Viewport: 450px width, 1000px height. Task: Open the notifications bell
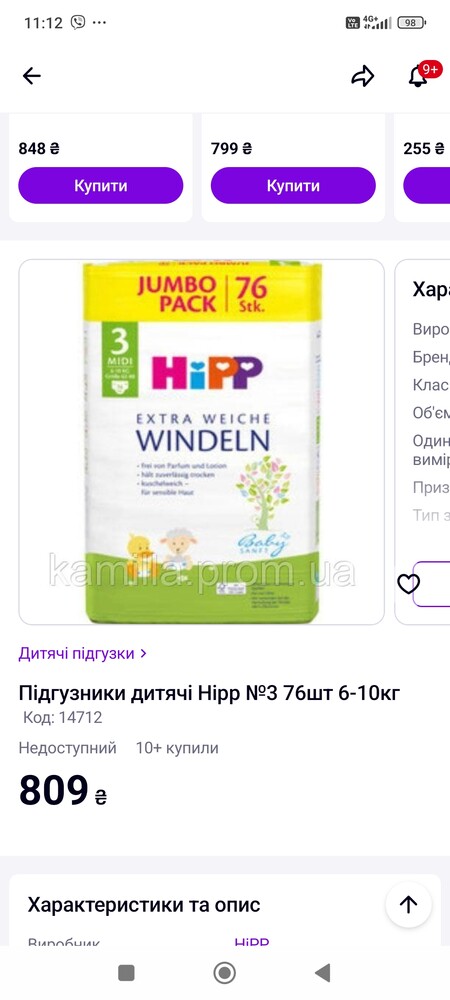click(418, 77)
